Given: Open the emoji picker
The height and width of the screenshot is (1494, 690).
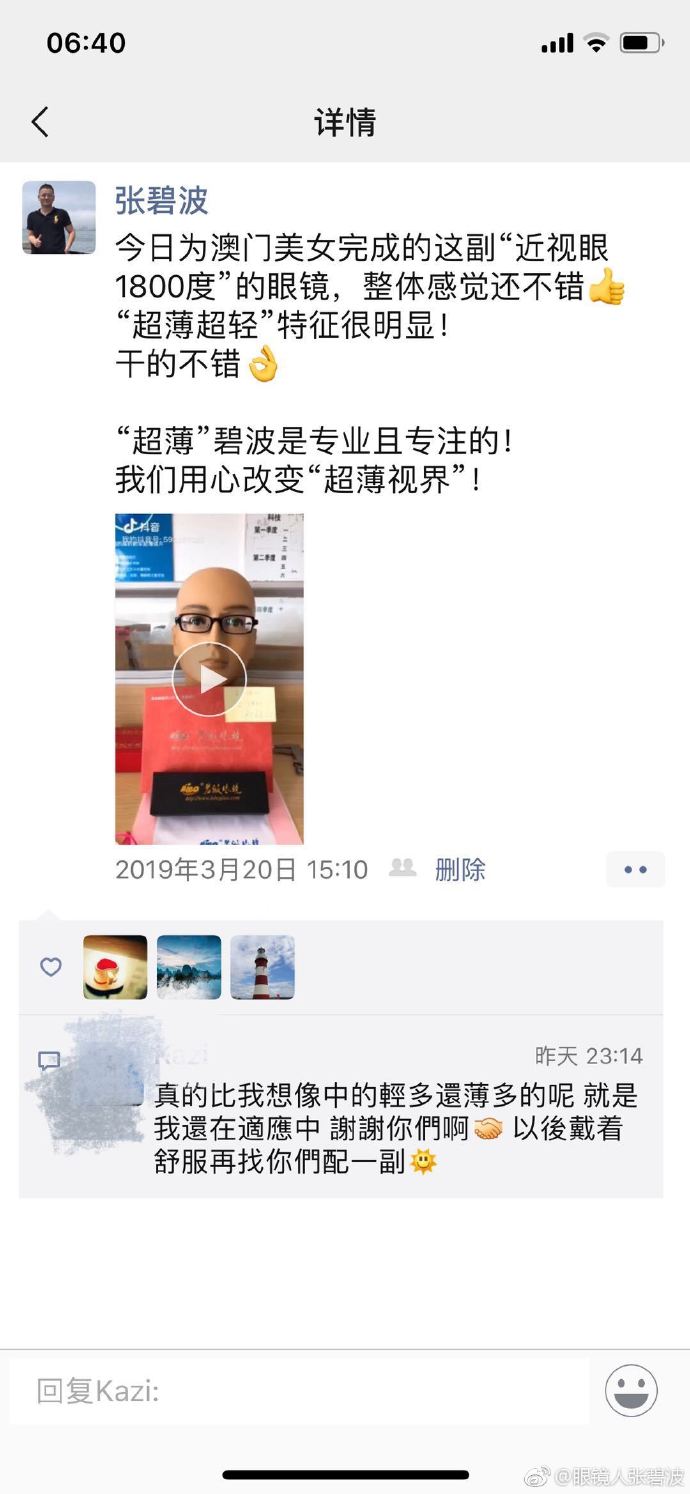Looking at the screenshot, I should coord(631,1390).
